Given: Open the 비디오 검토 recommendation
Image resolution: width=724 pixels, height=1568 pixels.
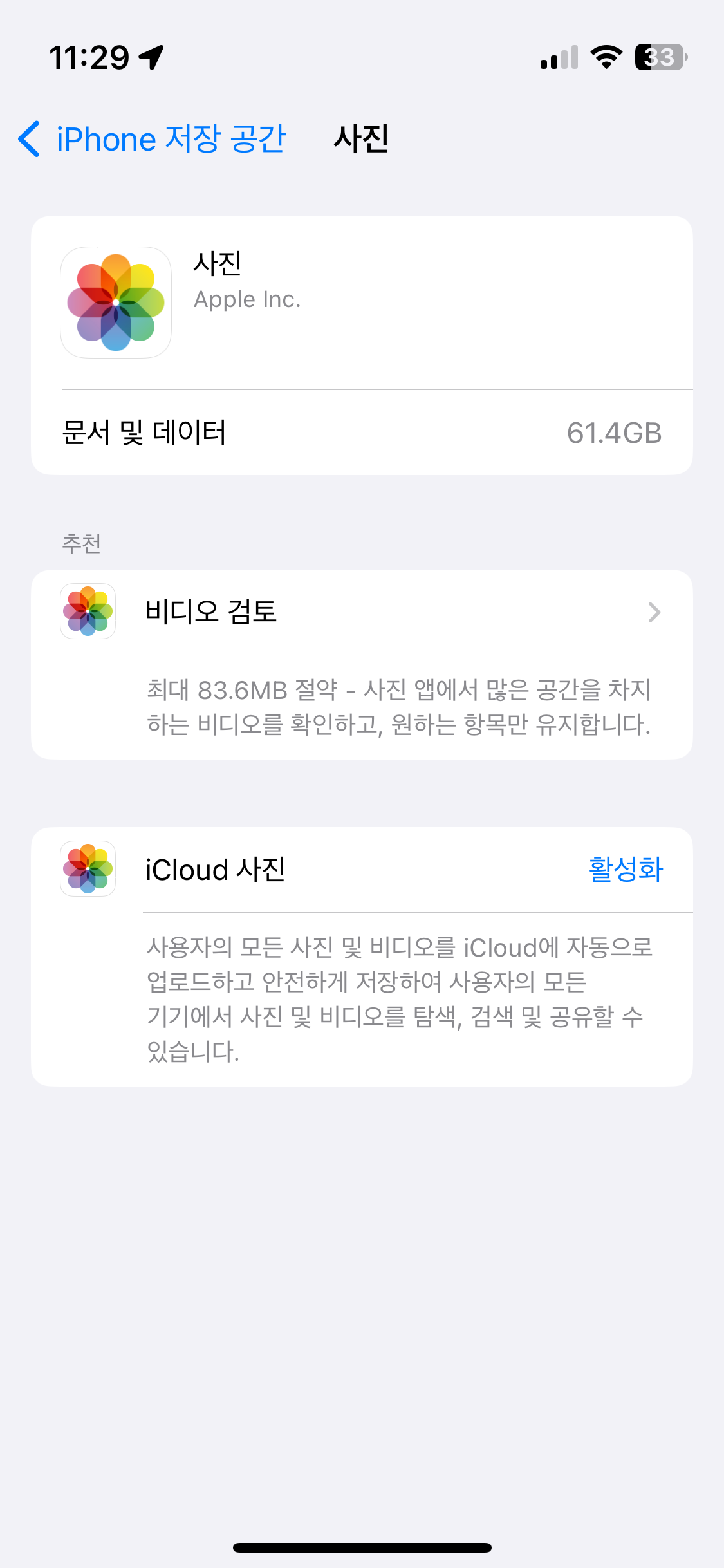Looking at the screenshot, I should coord(360,611).
